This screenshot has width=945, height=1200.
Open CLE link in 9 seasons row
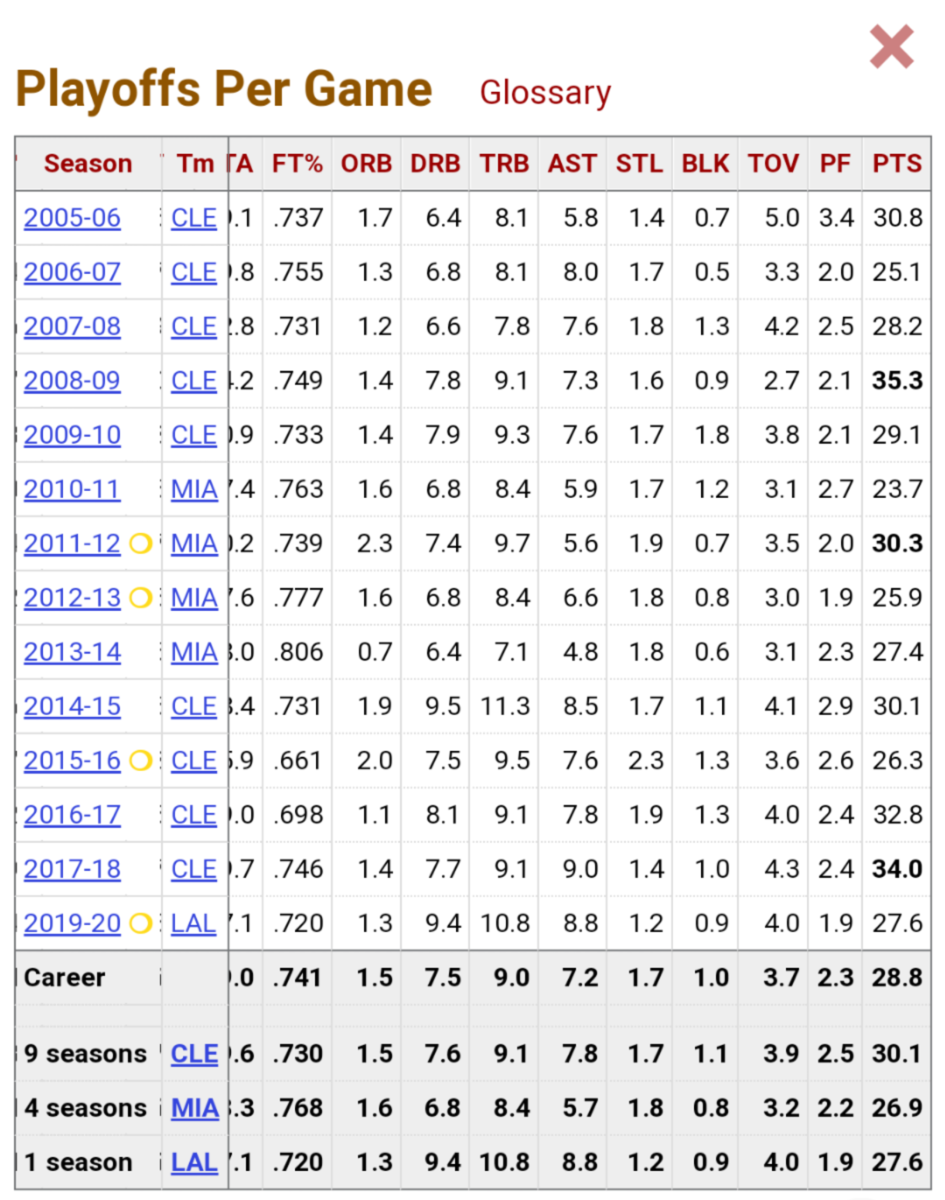[x=194, y=1054]
